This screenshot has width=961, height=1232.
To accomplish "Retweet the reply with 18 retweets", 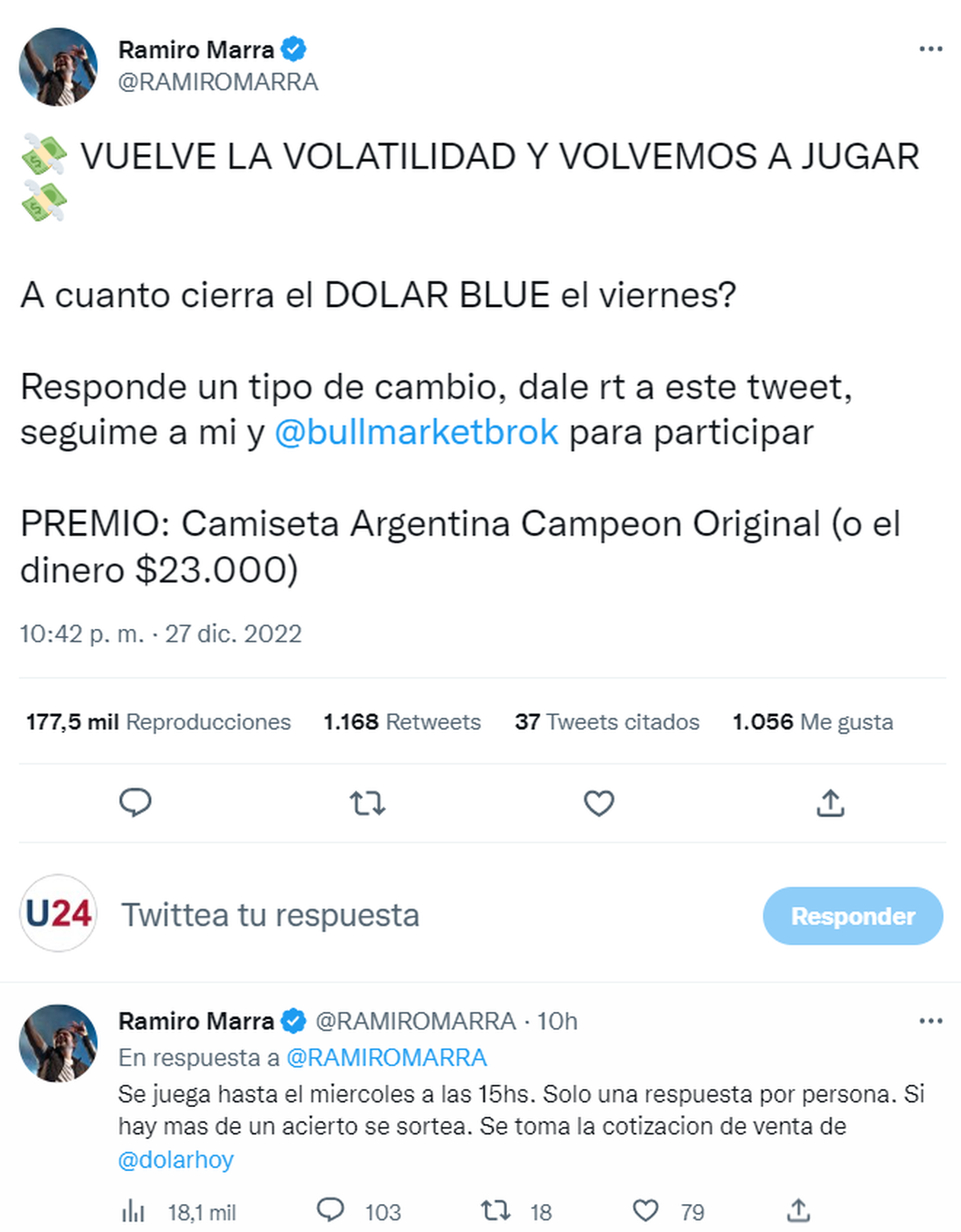I will click(495, 1210).
